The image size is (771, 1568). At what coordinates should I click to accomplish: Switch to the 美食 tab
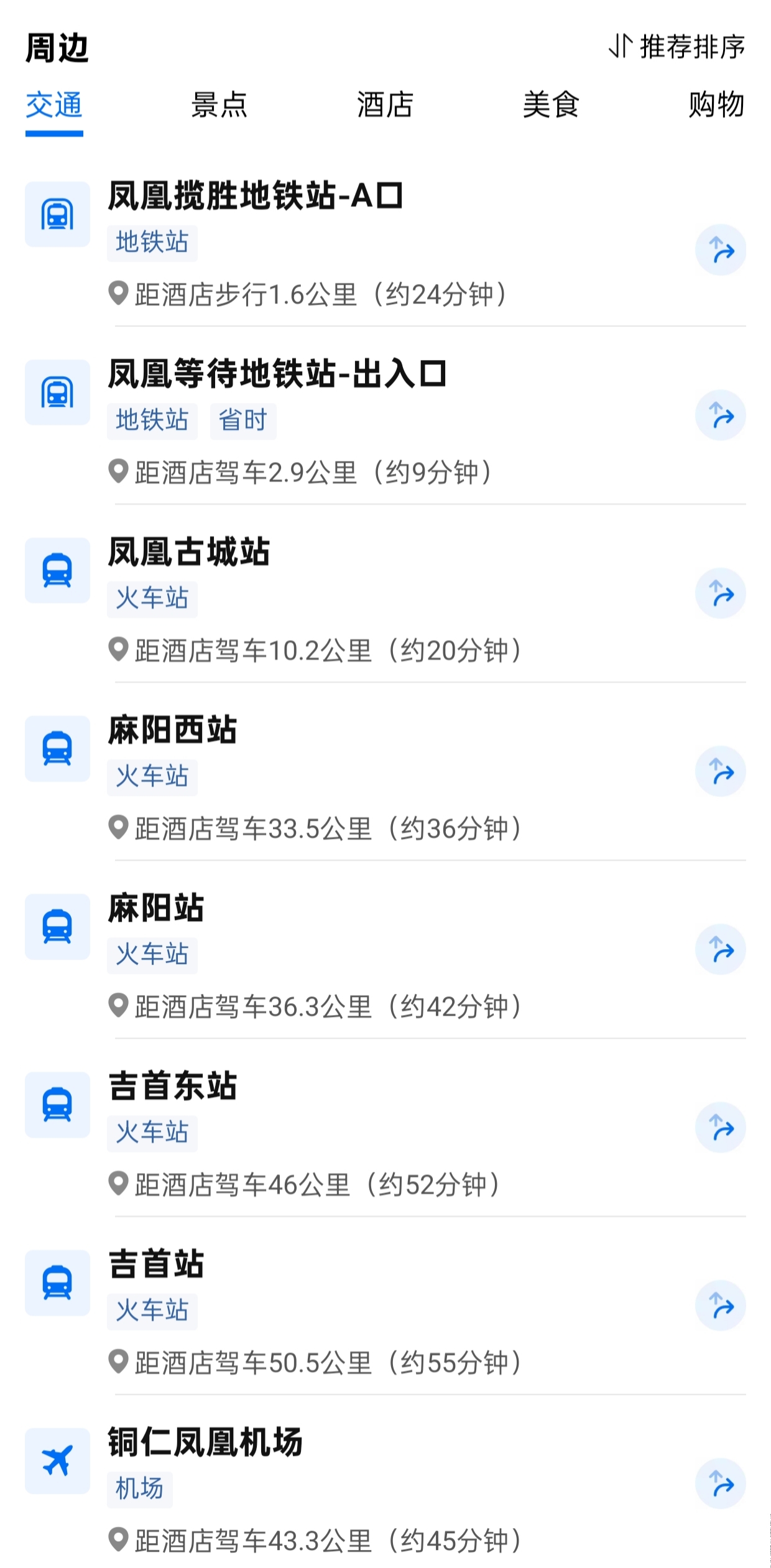[551, 104]
